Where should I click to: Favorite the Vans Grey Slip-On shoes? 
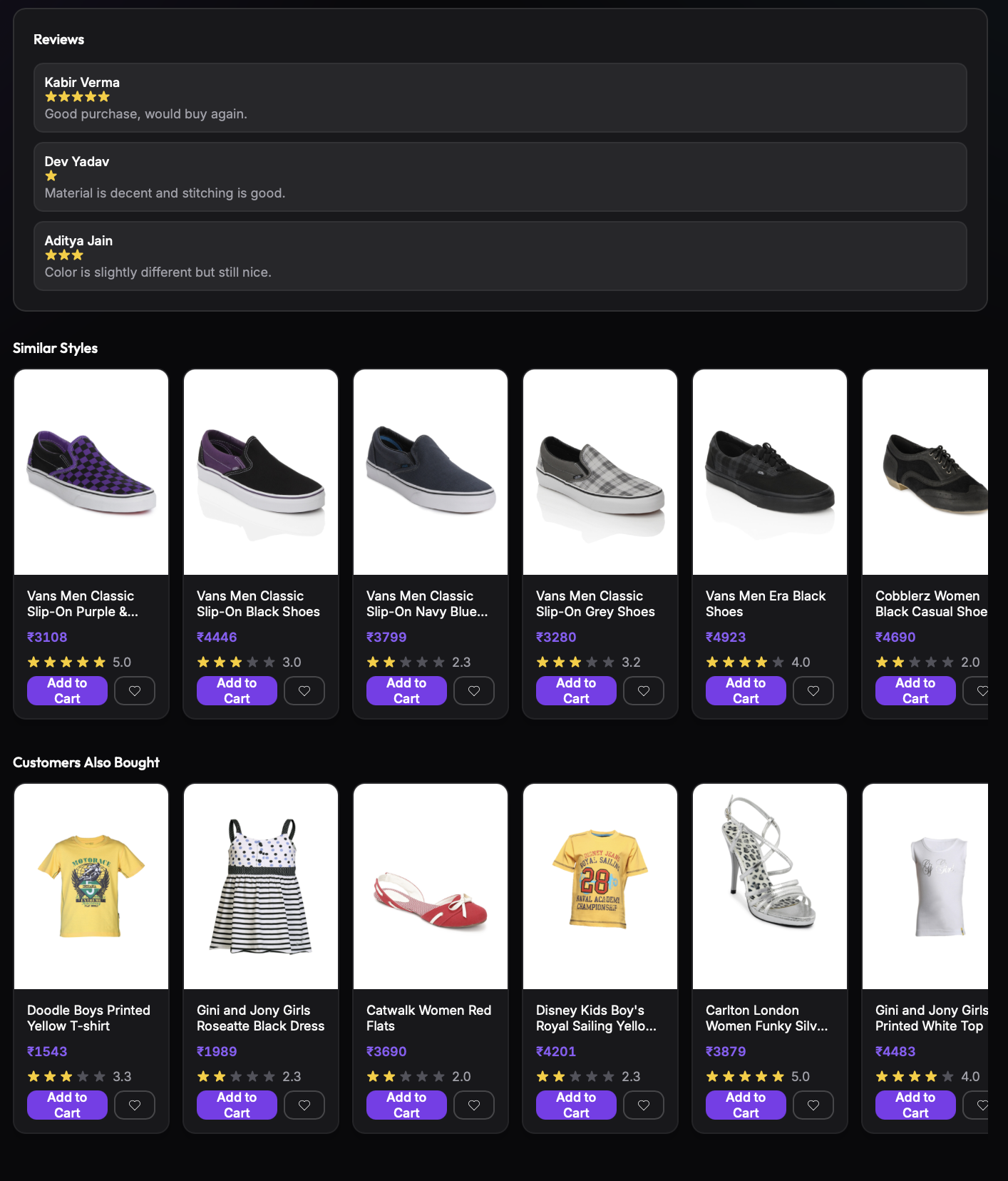pos(644,690)
